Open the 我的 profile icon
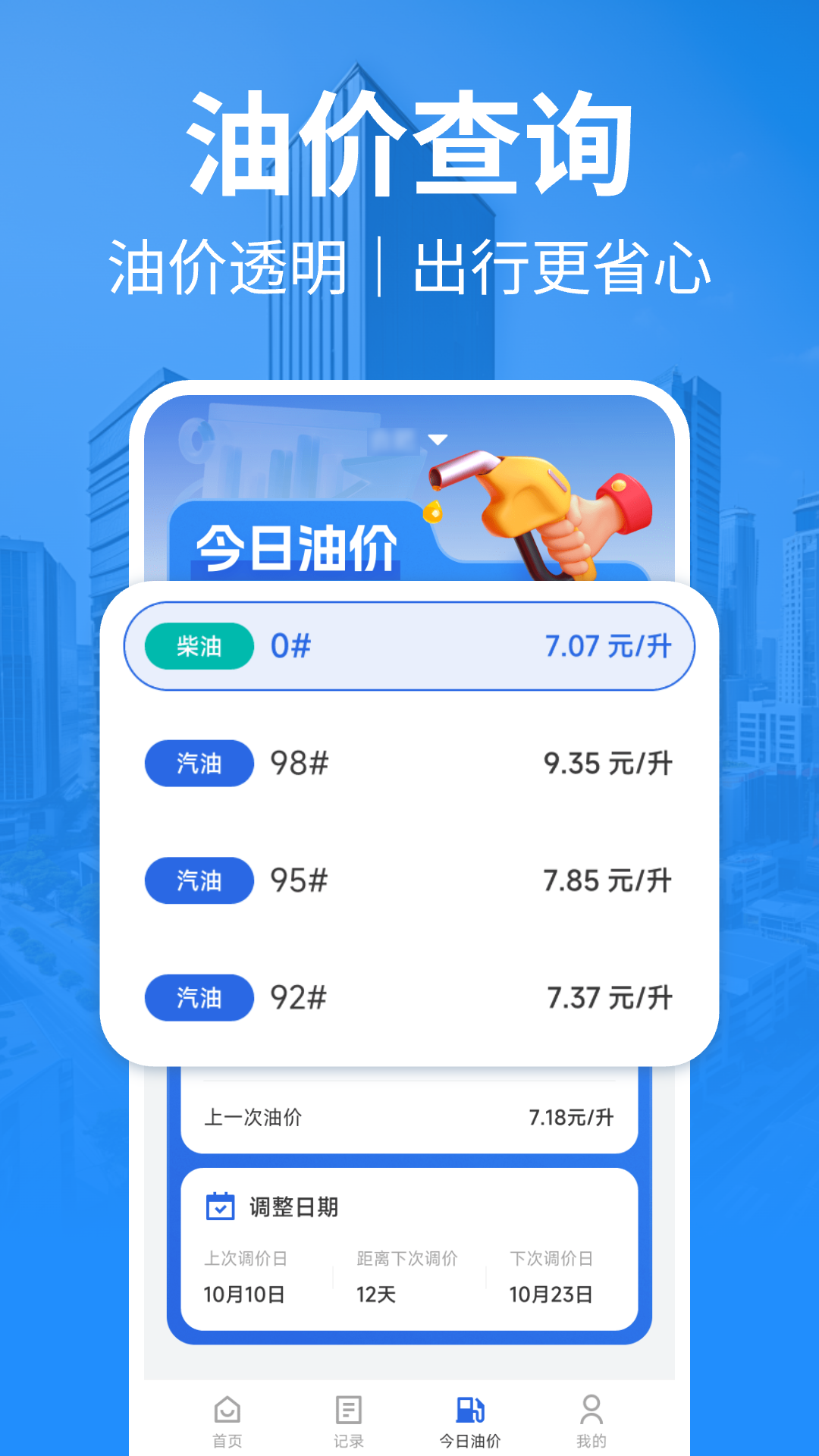 [x=591, y=1408]
